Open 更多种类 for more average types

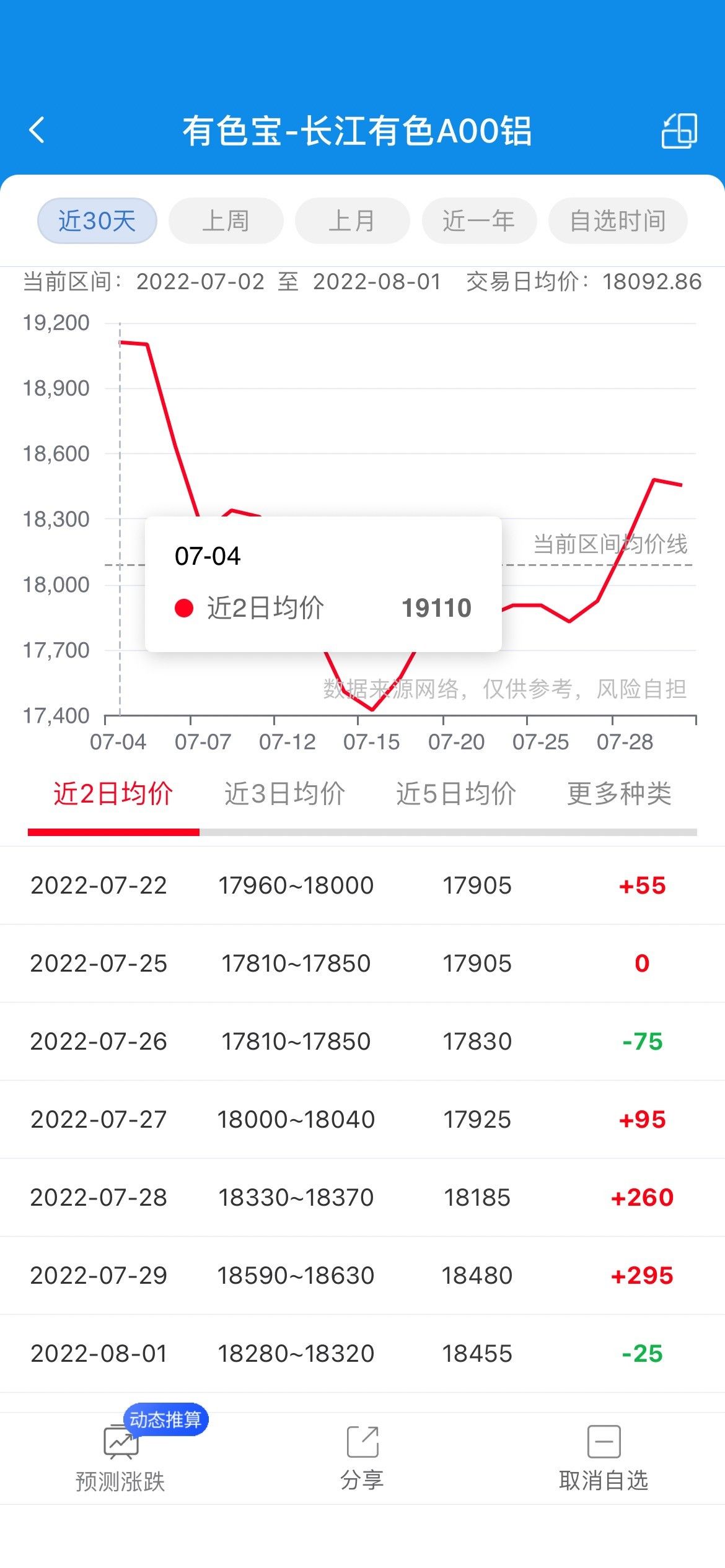click(619, 794)
